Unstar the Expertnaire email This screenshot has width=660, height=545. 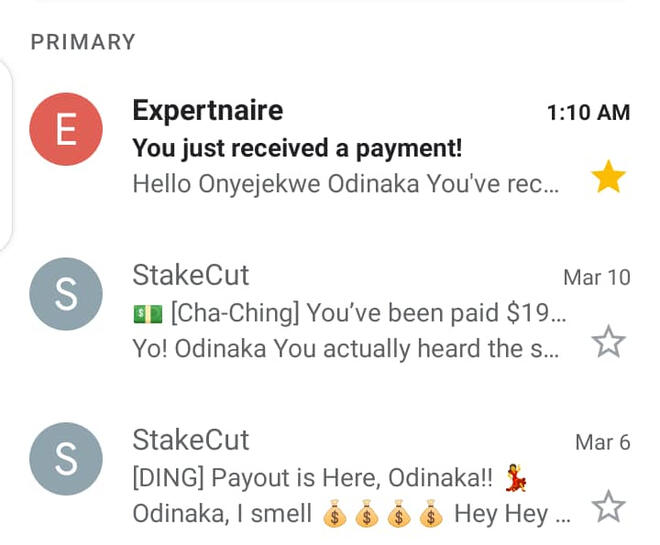click(608, 179)
